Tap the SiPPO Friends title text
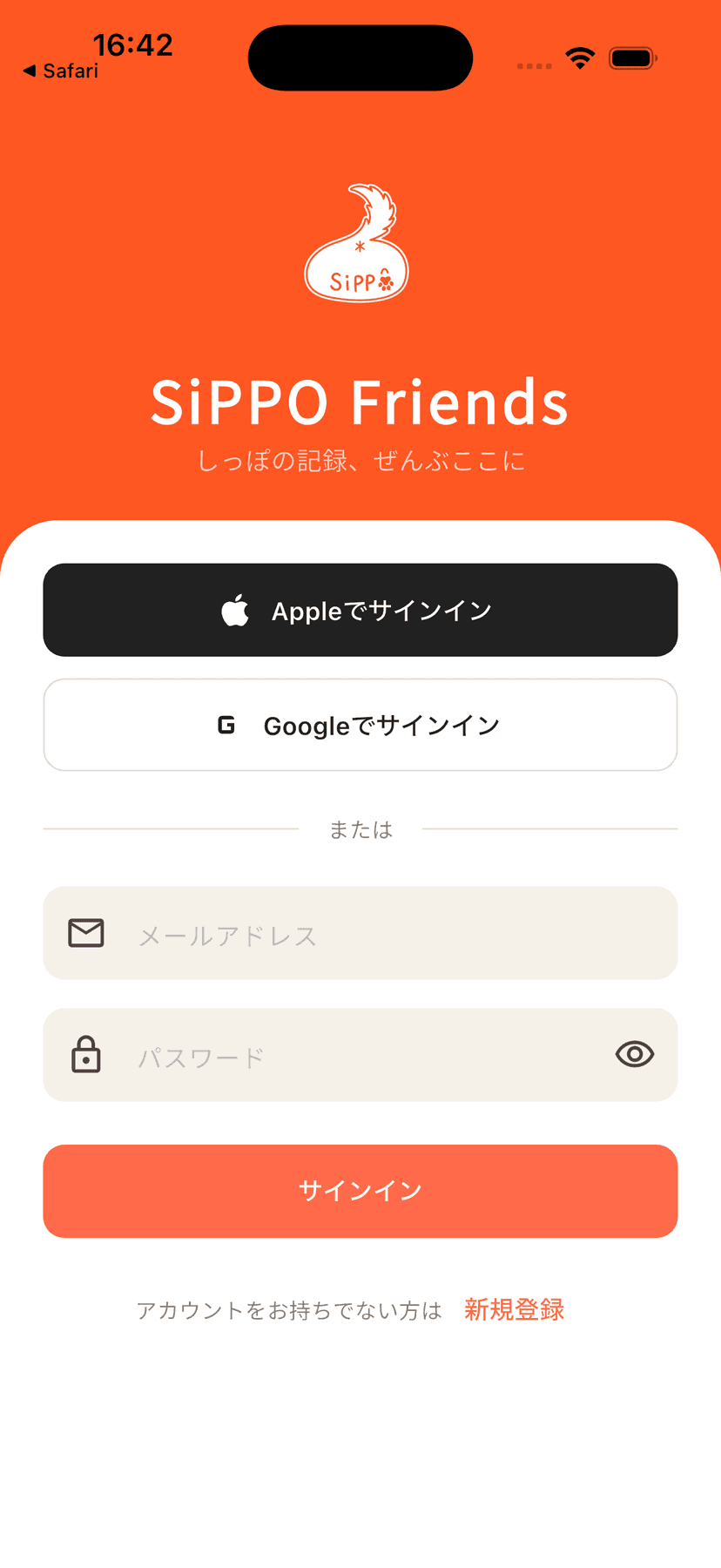The image size is (721, 1568). [x=360, y=402]
